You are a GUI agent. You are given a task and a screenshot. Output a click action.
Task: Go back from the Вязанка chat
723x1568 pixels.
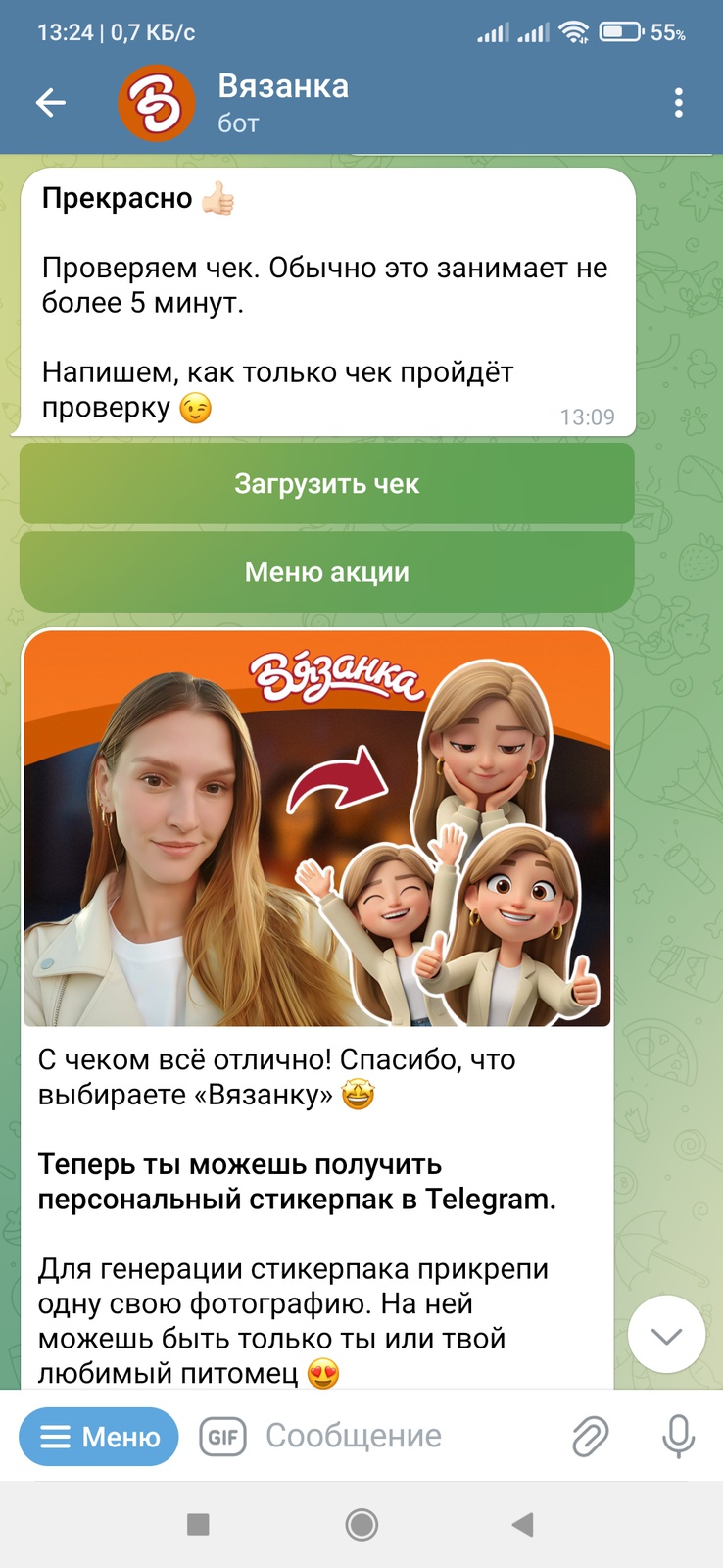pos(50,102)
